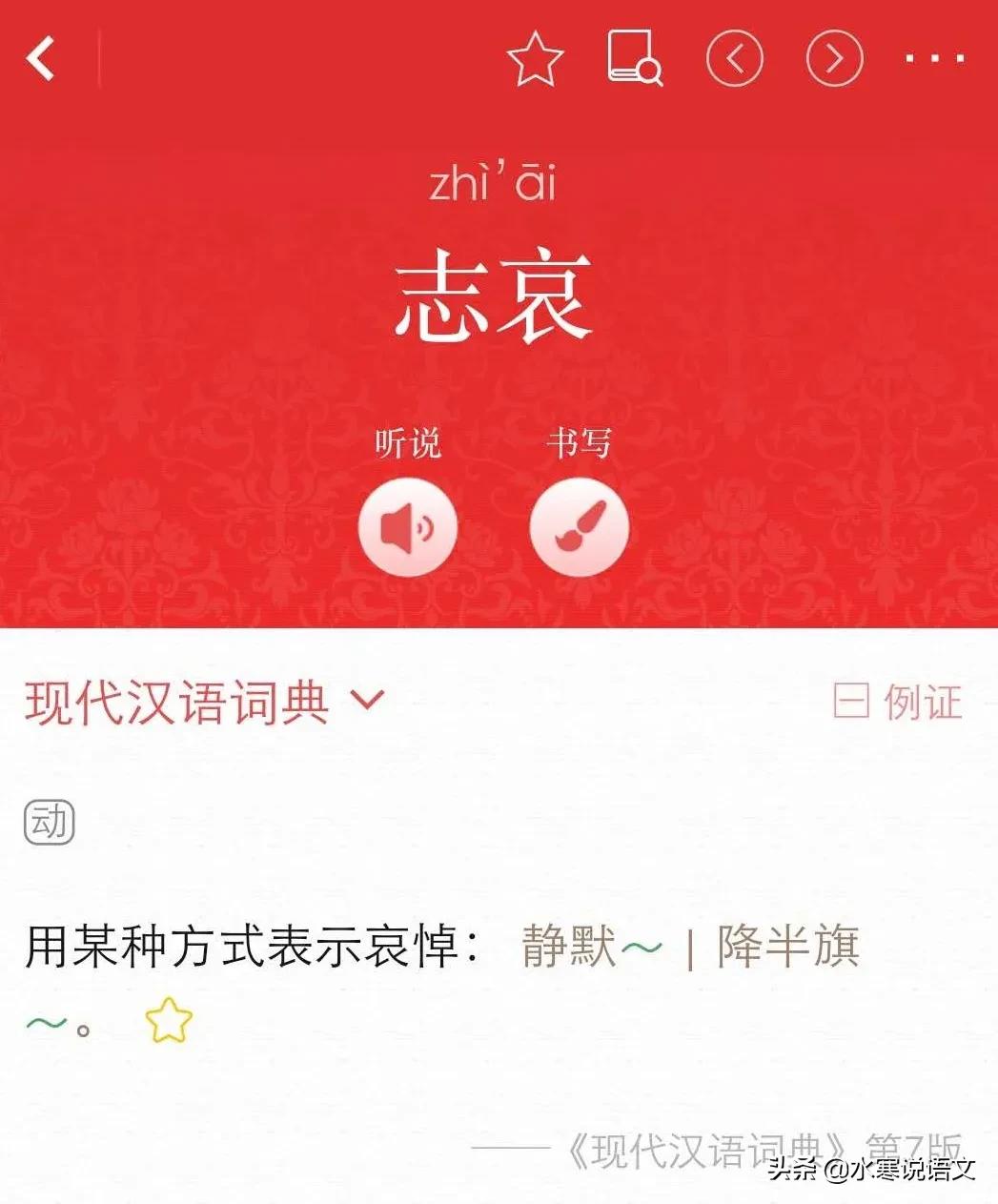Open the example phrase 静默~
The image size is (998, 1204).
click(x=586, y=946)
